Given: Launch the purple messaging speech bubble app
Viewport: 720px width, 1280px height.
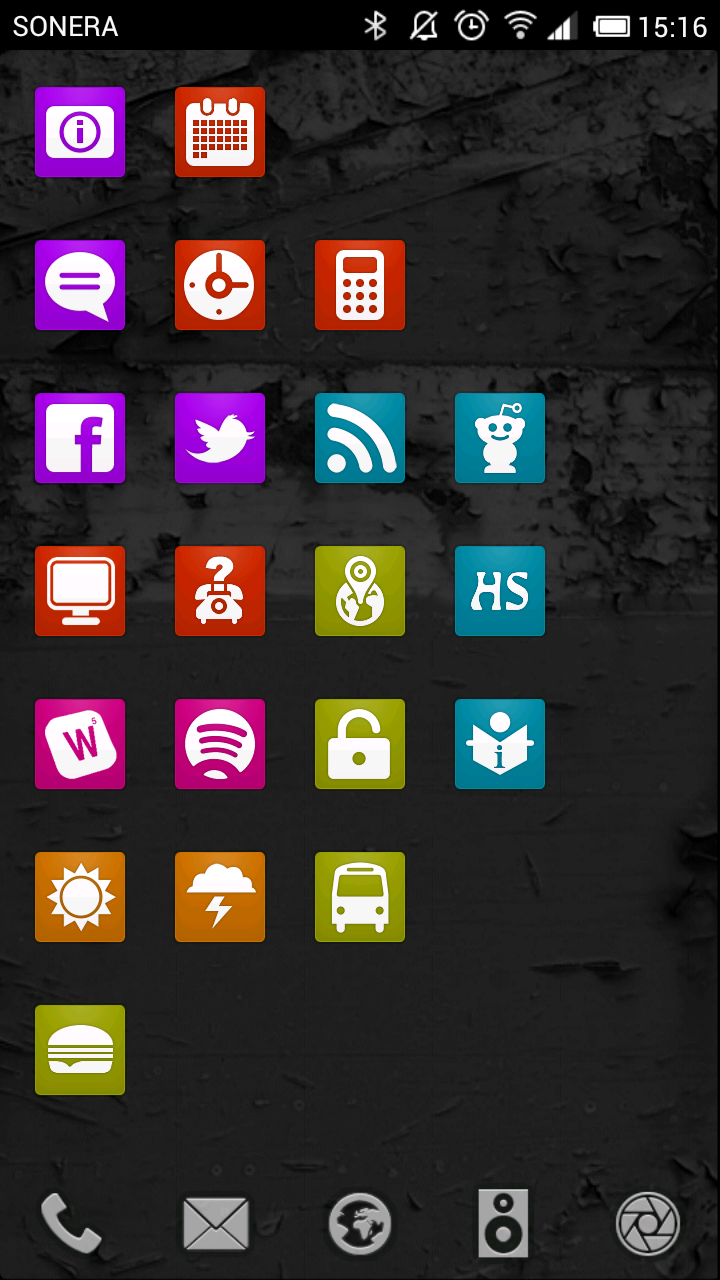Looking at the screenshot, I should click(80, 285).
